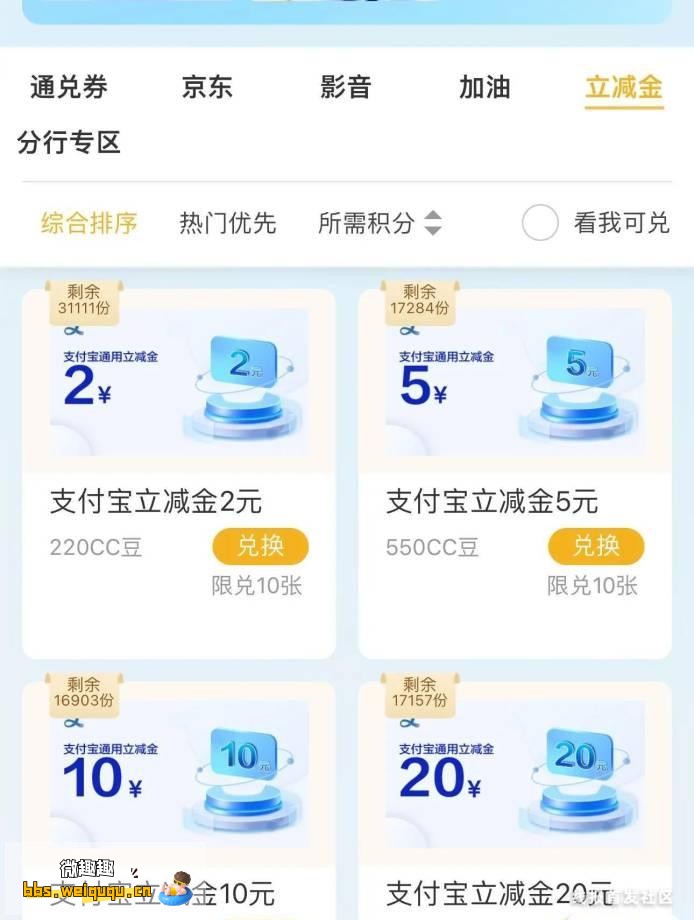Select the 加油 tab

click(x=484, y=87)
